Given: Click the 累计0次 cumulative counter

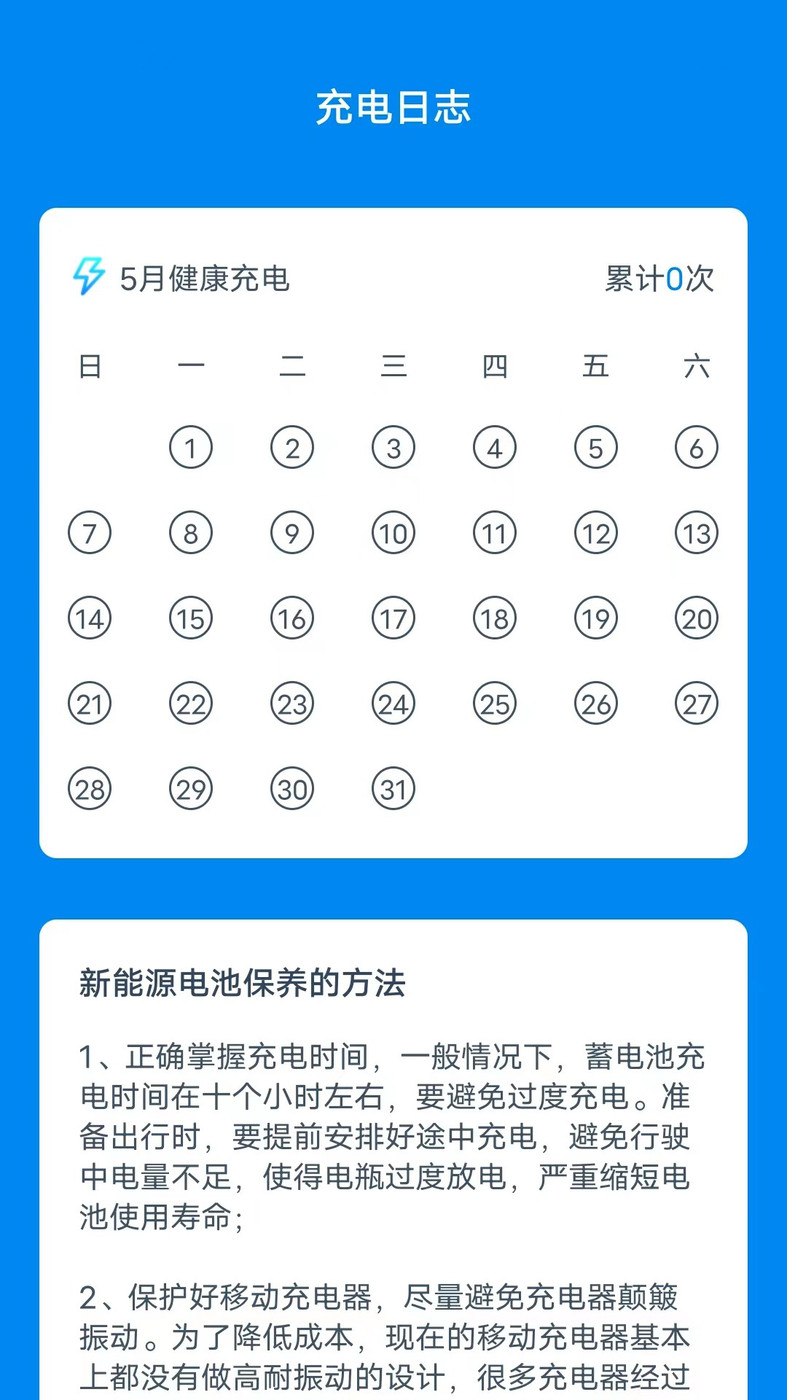Looking at the screenshot, I should (659, 280).
